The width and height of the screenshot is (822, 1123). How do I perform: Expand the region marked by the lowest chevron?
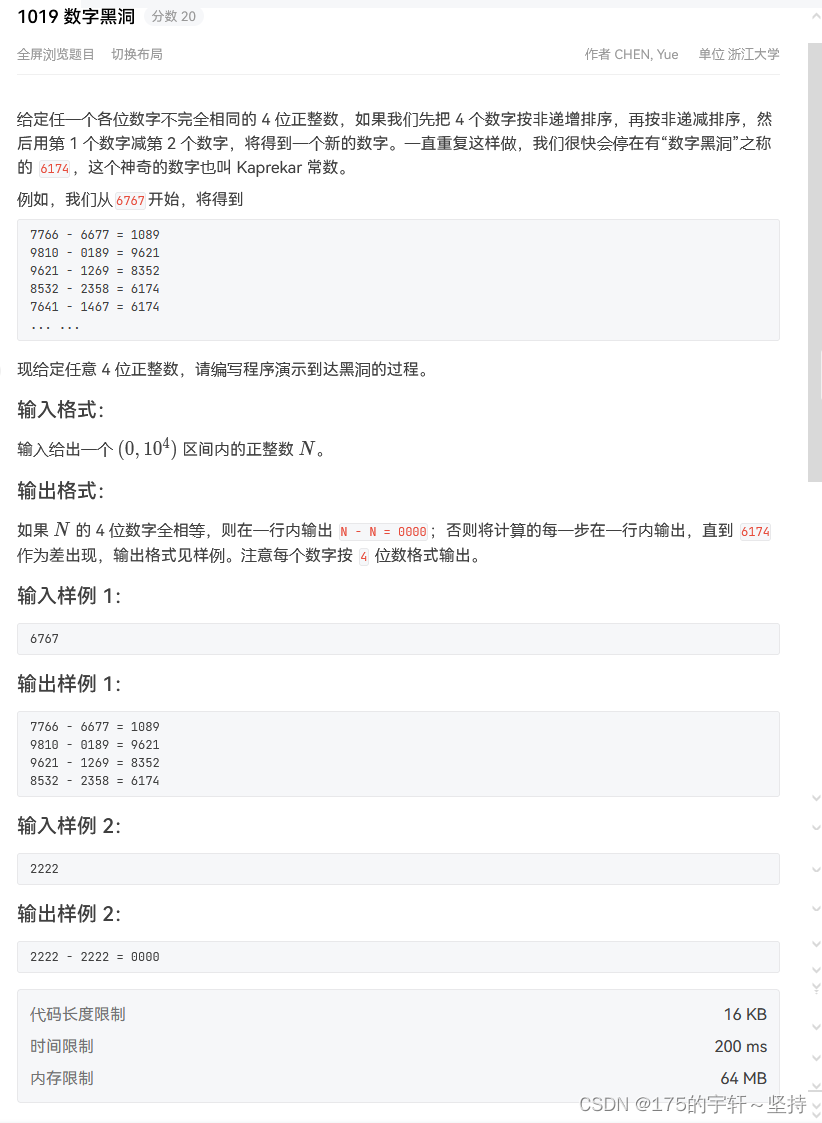tap(815, 1113)
